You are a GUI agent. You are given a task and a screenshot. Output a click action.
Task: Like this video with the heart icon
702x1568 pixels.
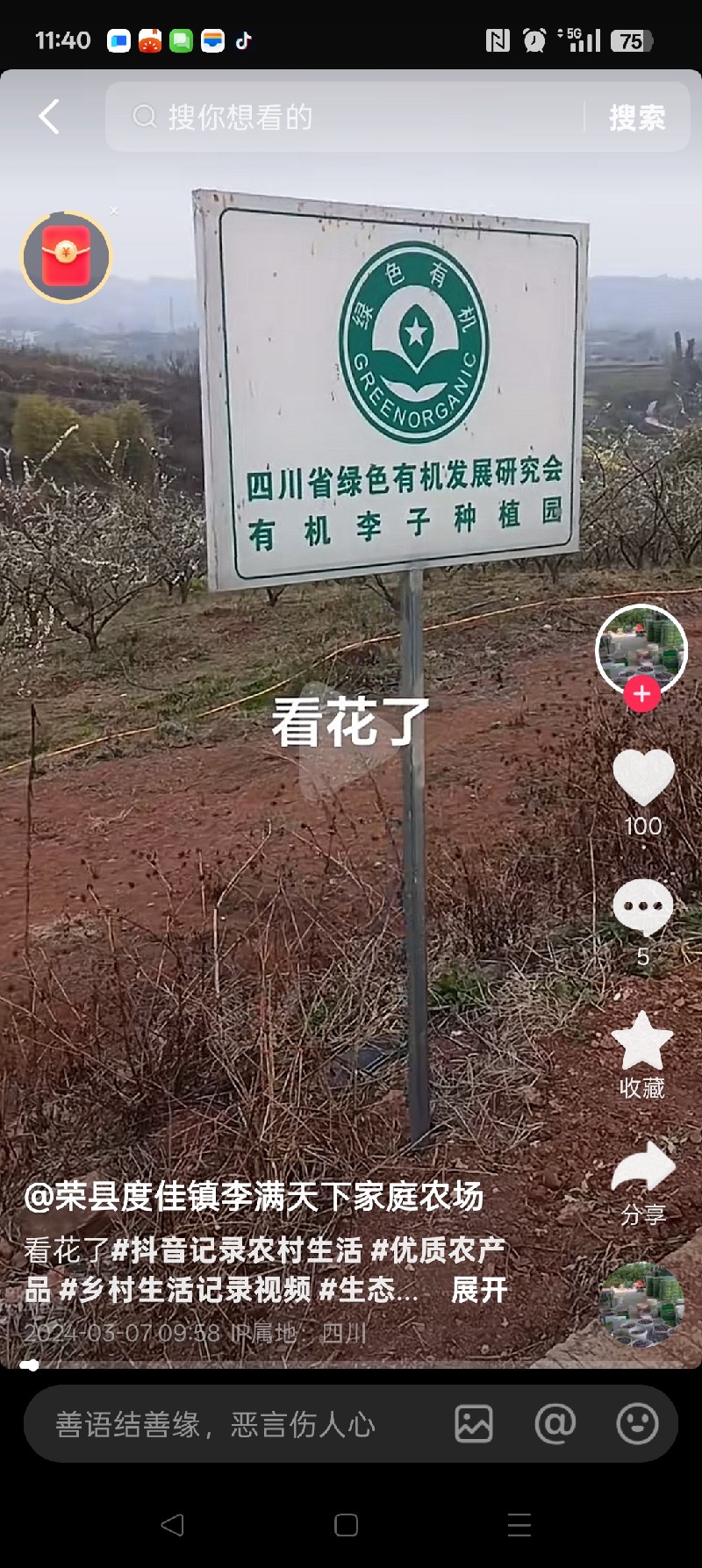[643, 777]
